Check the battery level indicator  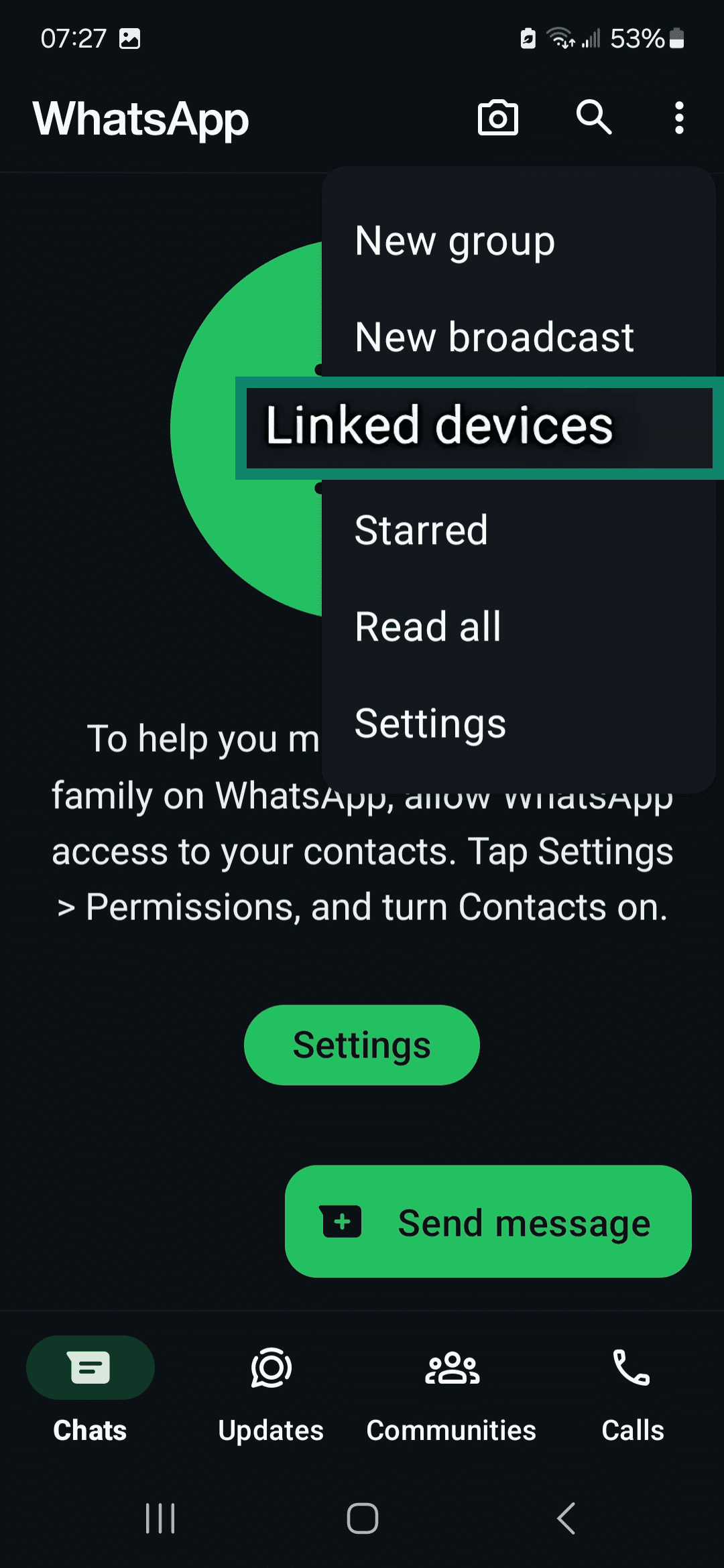(x=638, y=40)
